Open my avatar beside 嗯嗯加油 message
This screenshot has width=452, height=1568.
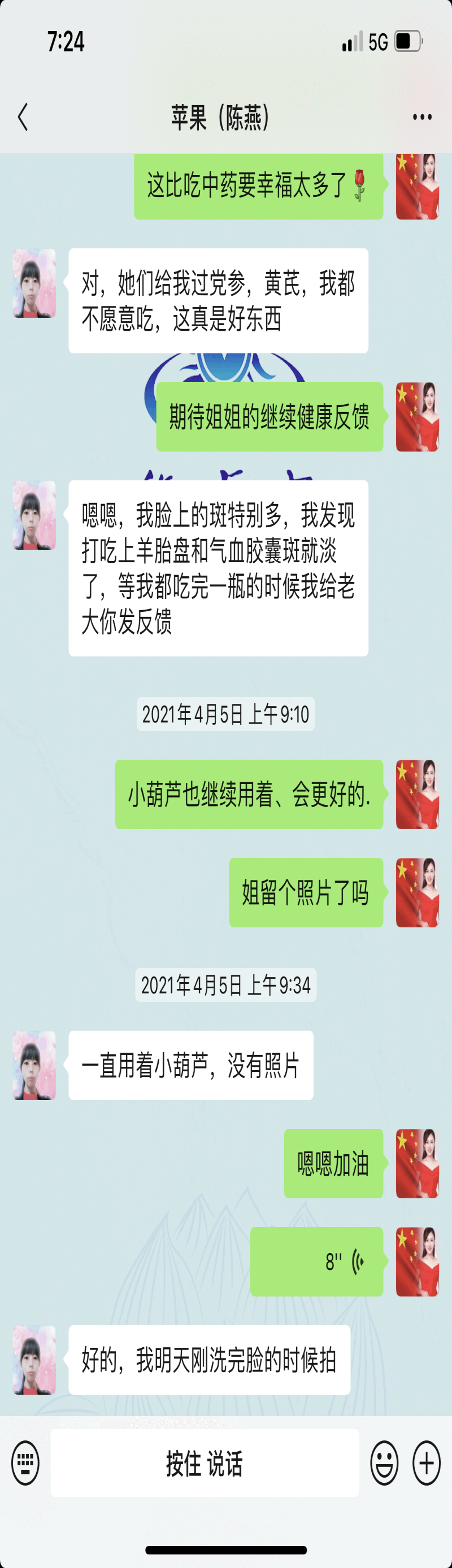pyautogui.click(x=418, y=1163)
